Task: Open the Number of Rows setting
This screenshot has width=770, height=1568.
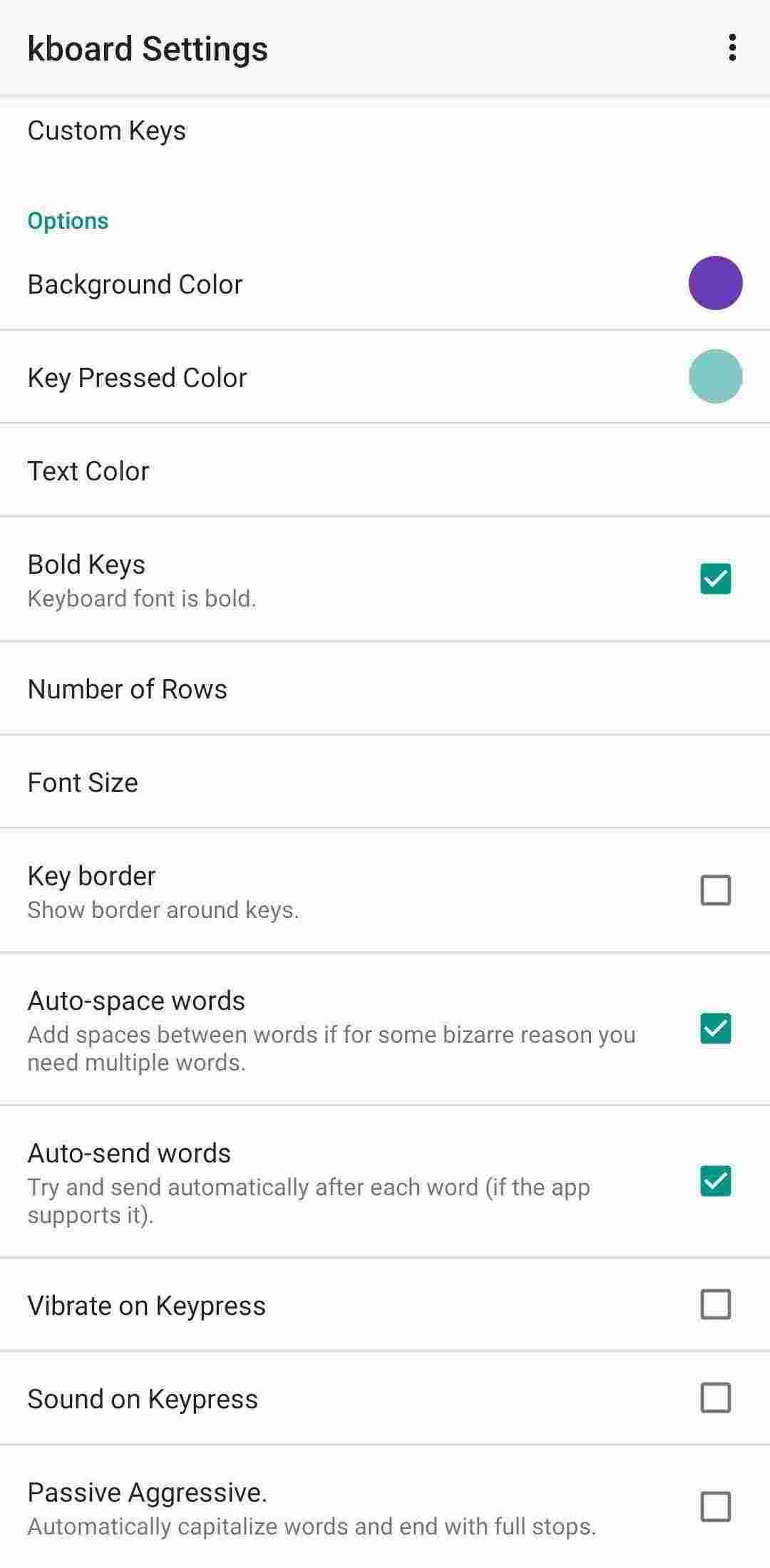Action: point(127,688)
